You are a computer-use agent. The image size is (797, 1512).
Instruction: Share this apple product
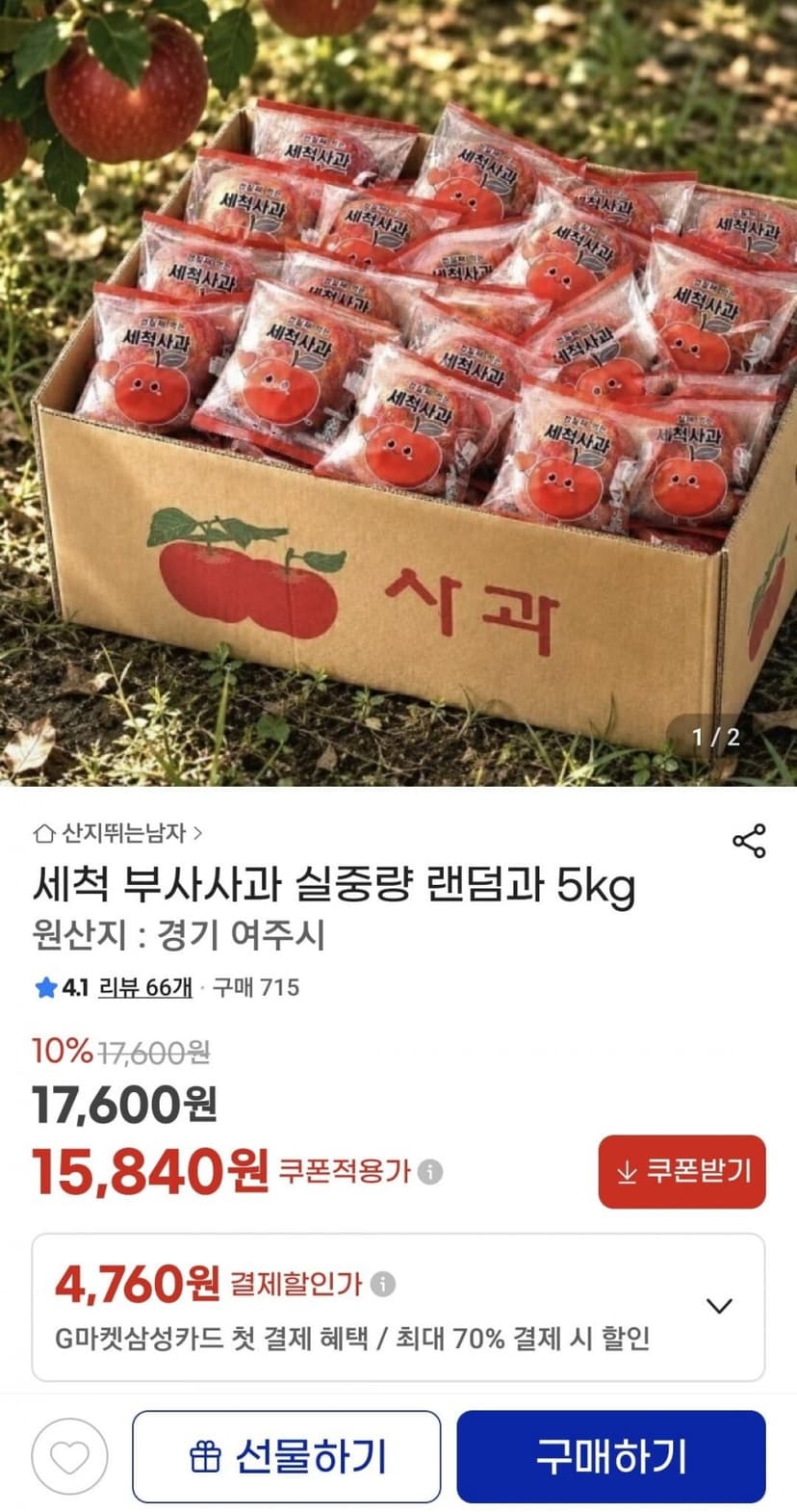coord(749,840)
